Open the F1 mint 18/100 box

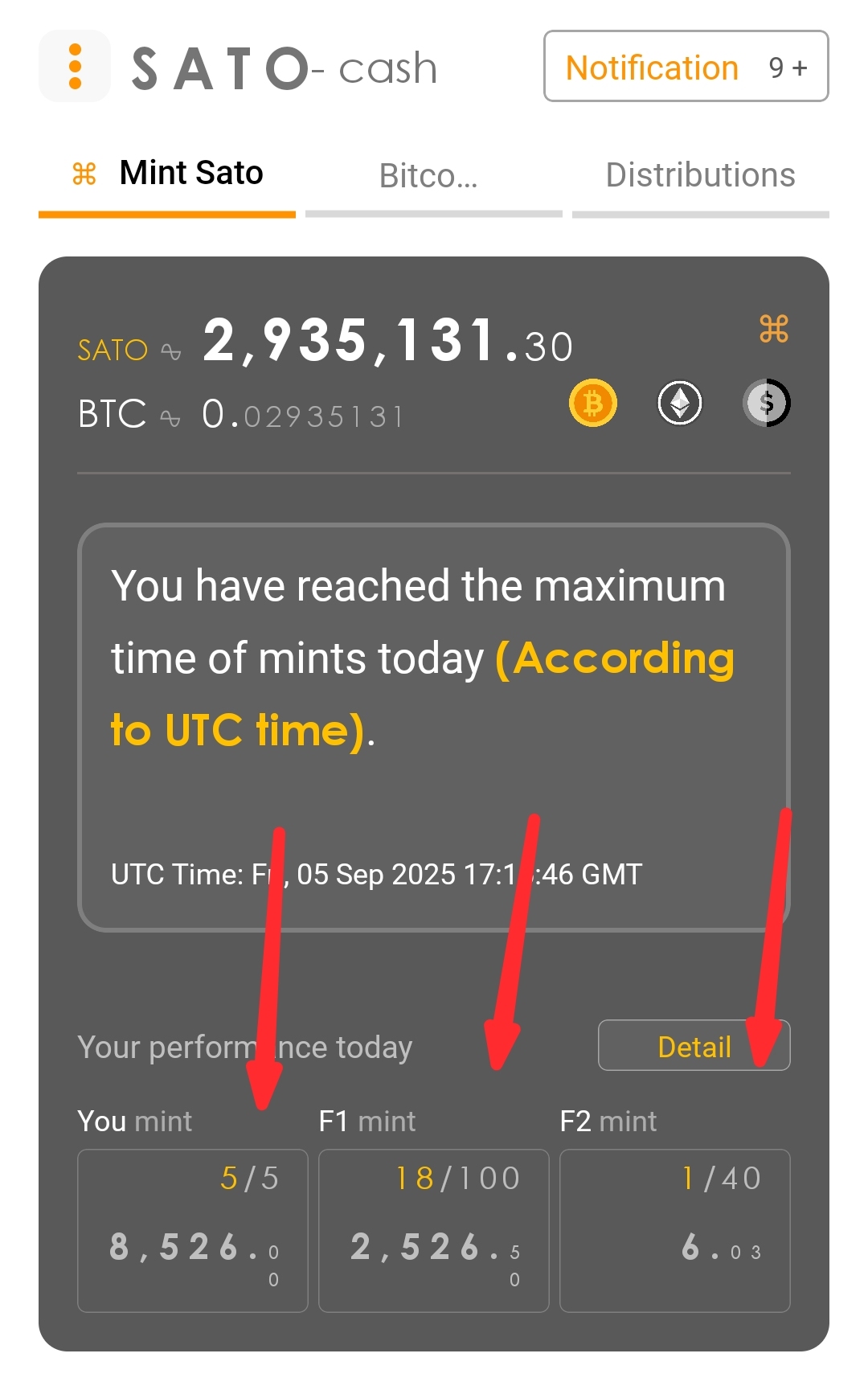click(x=434, y=1230)
